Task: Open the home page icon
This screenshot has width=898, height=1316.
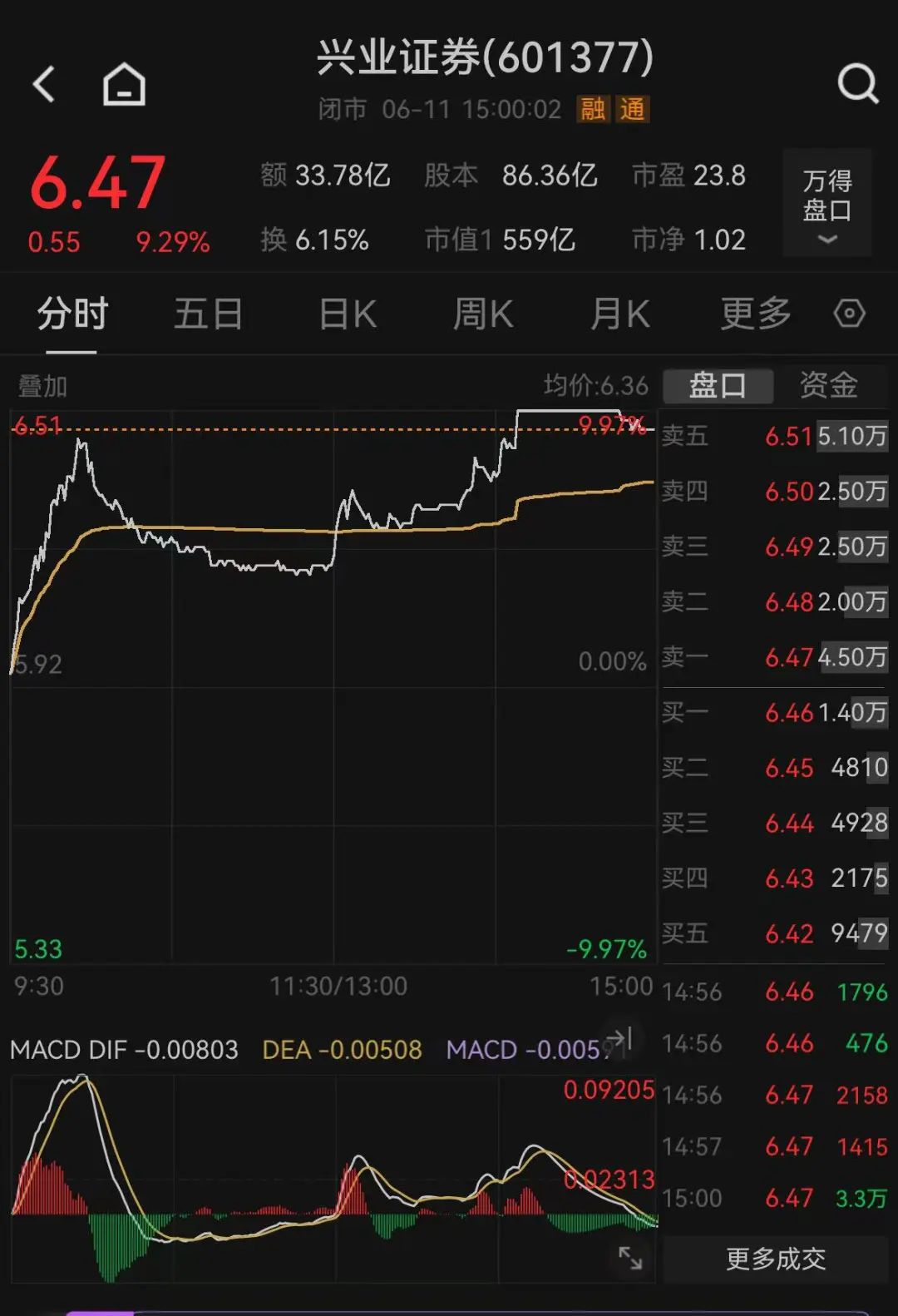Action: pos(124,85)
